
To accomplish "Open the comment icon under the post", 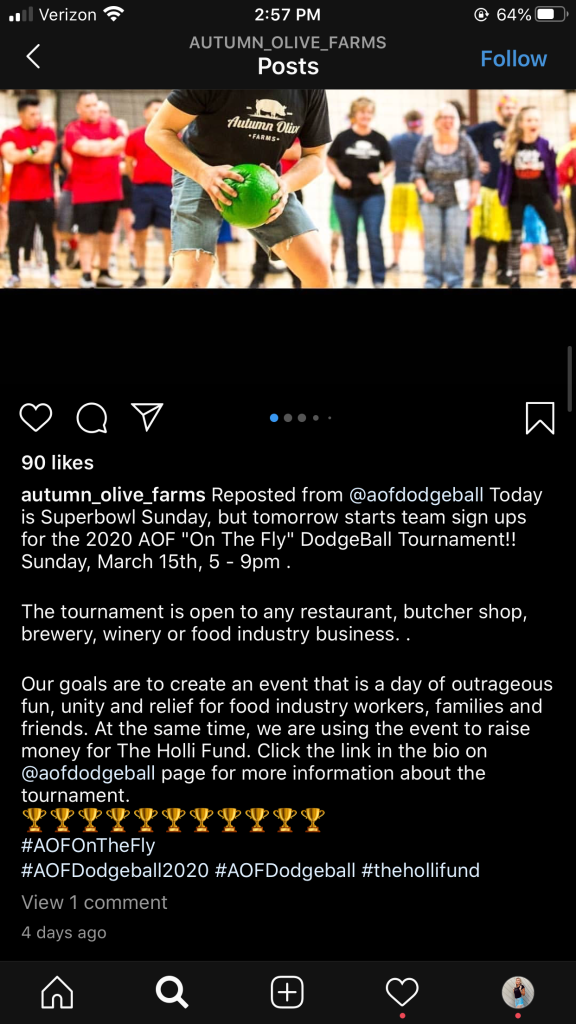I will 91,417.
